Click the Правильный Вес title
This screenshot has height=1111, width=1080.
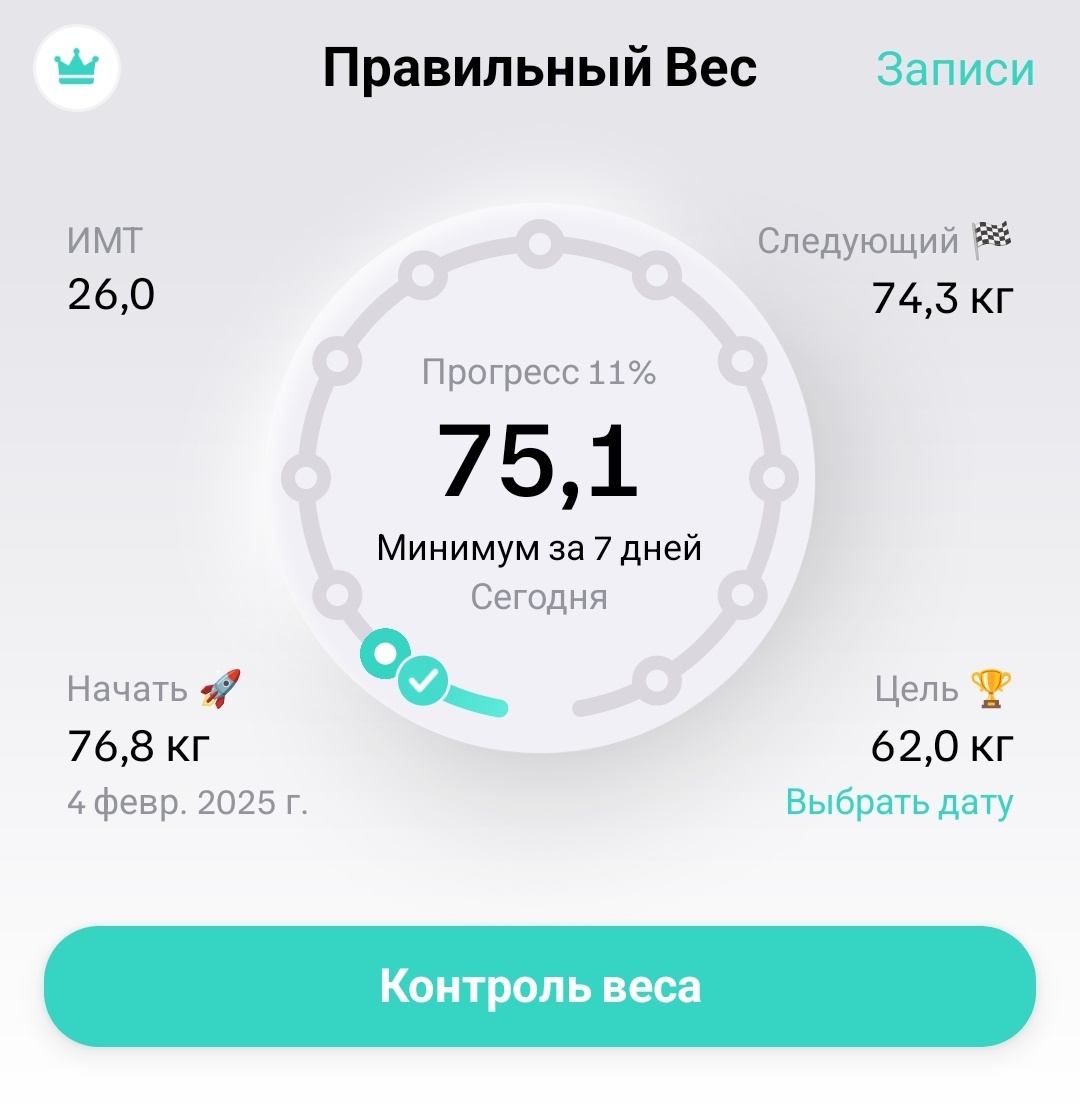540,68
